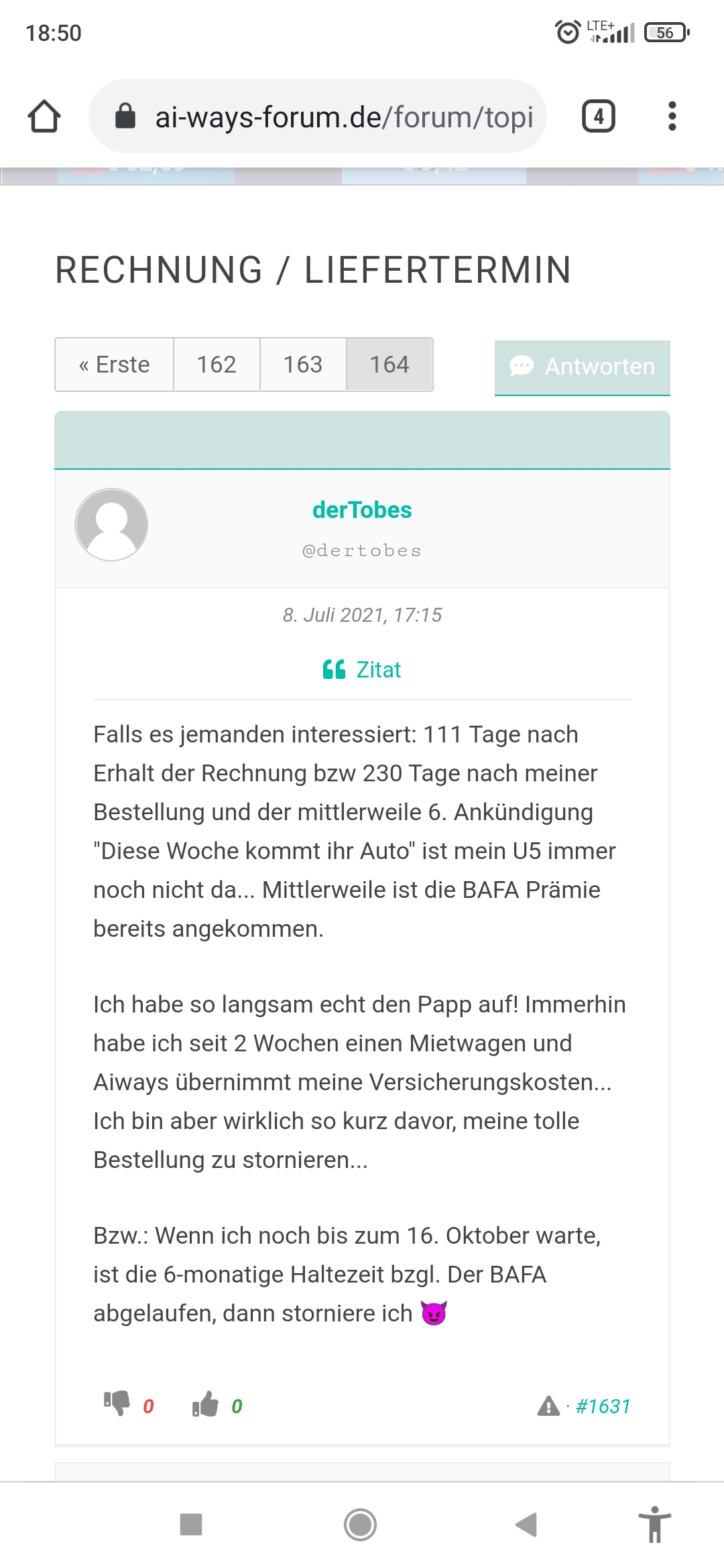The width and height of the screenshot is (724, 1568).
Task: Go to page 163 of the thread
Action: pyautogui.click(x=303, y=365)
